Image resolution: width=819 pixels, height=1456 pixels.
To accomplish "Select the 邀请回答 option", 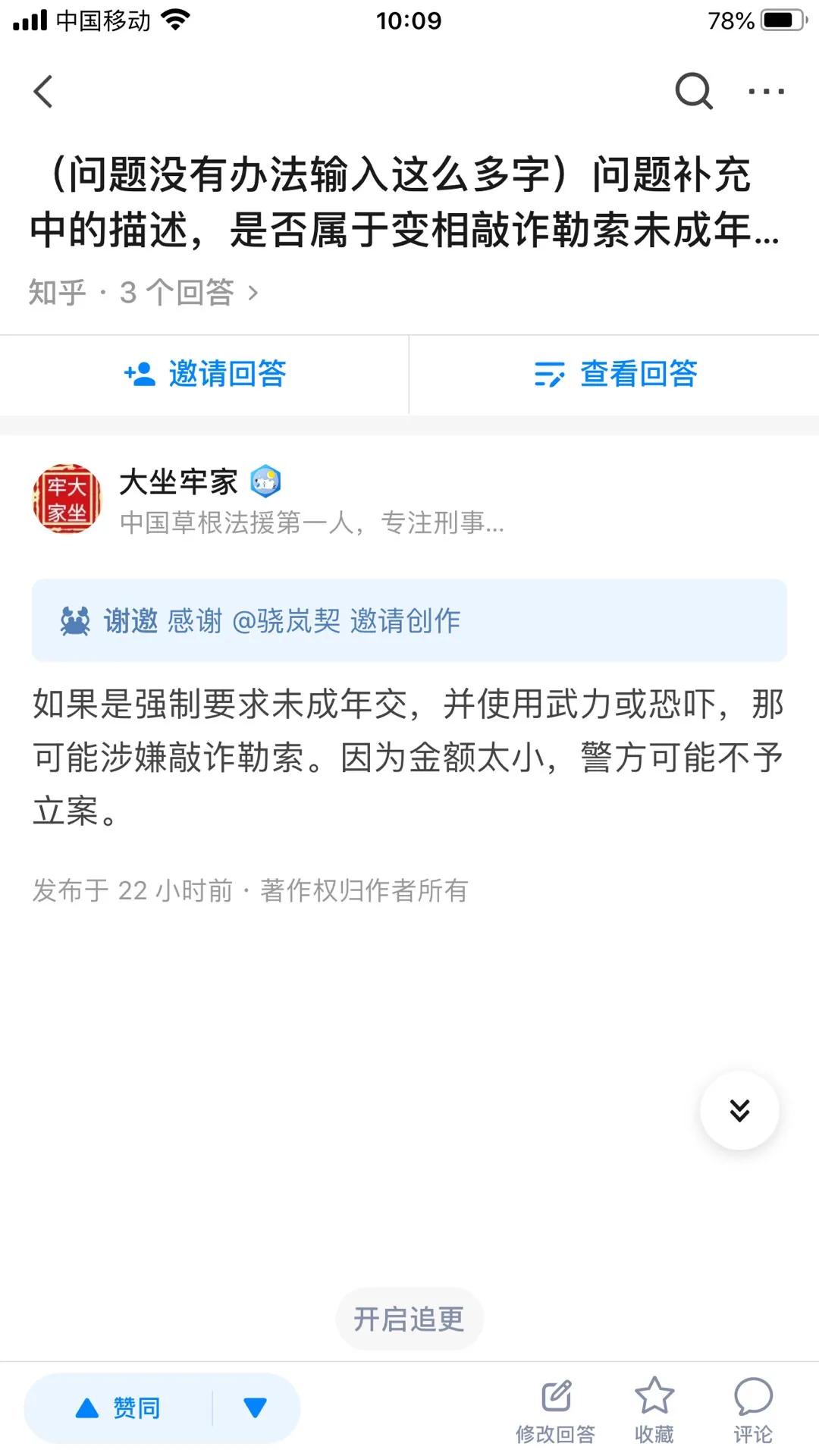I will [x=205, y=374].
